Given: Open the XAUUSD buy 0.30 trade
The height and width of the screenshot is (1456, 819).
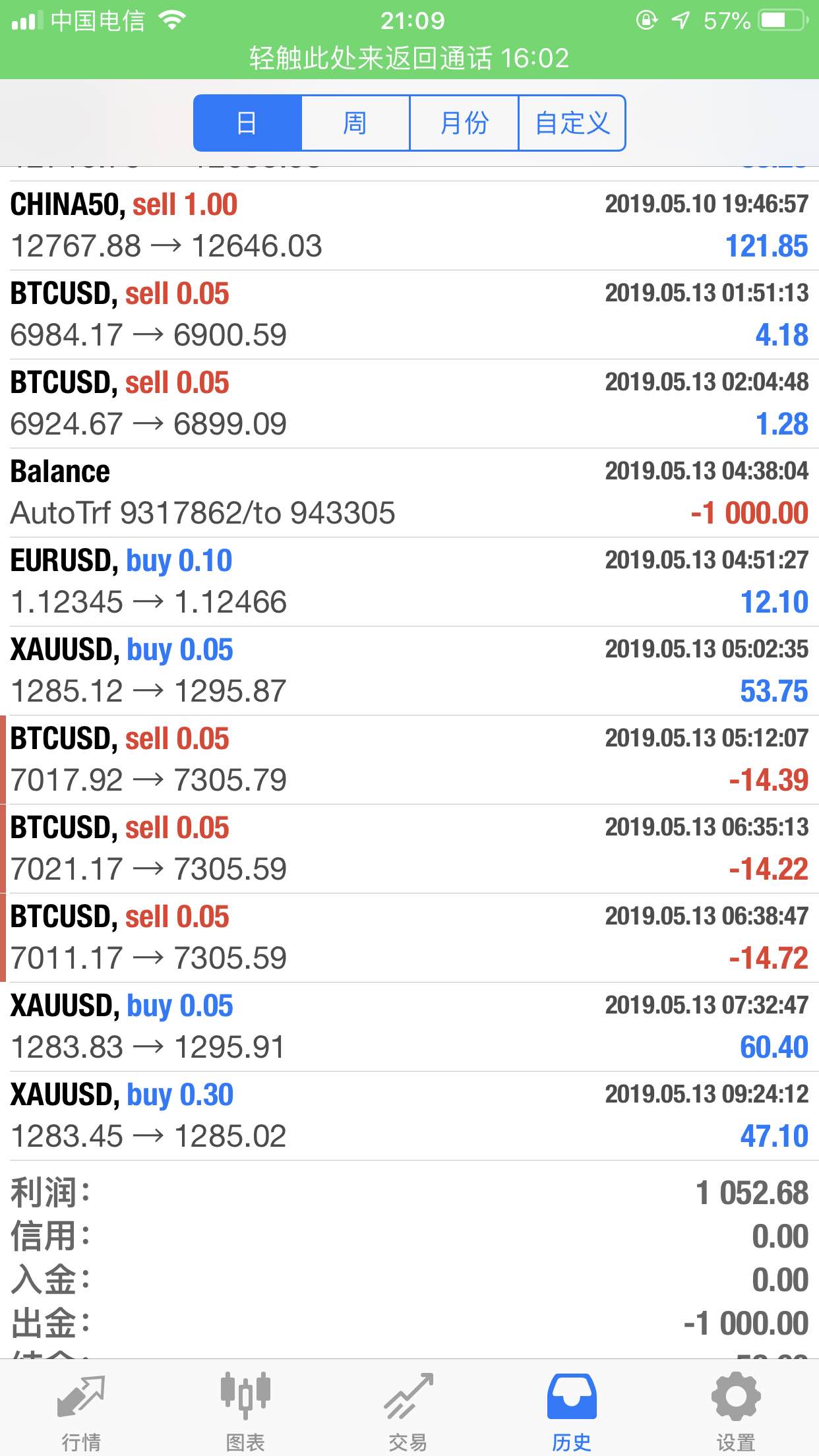Looking at the screenshot, I should pyautogui.click(x=409, y=1116).
